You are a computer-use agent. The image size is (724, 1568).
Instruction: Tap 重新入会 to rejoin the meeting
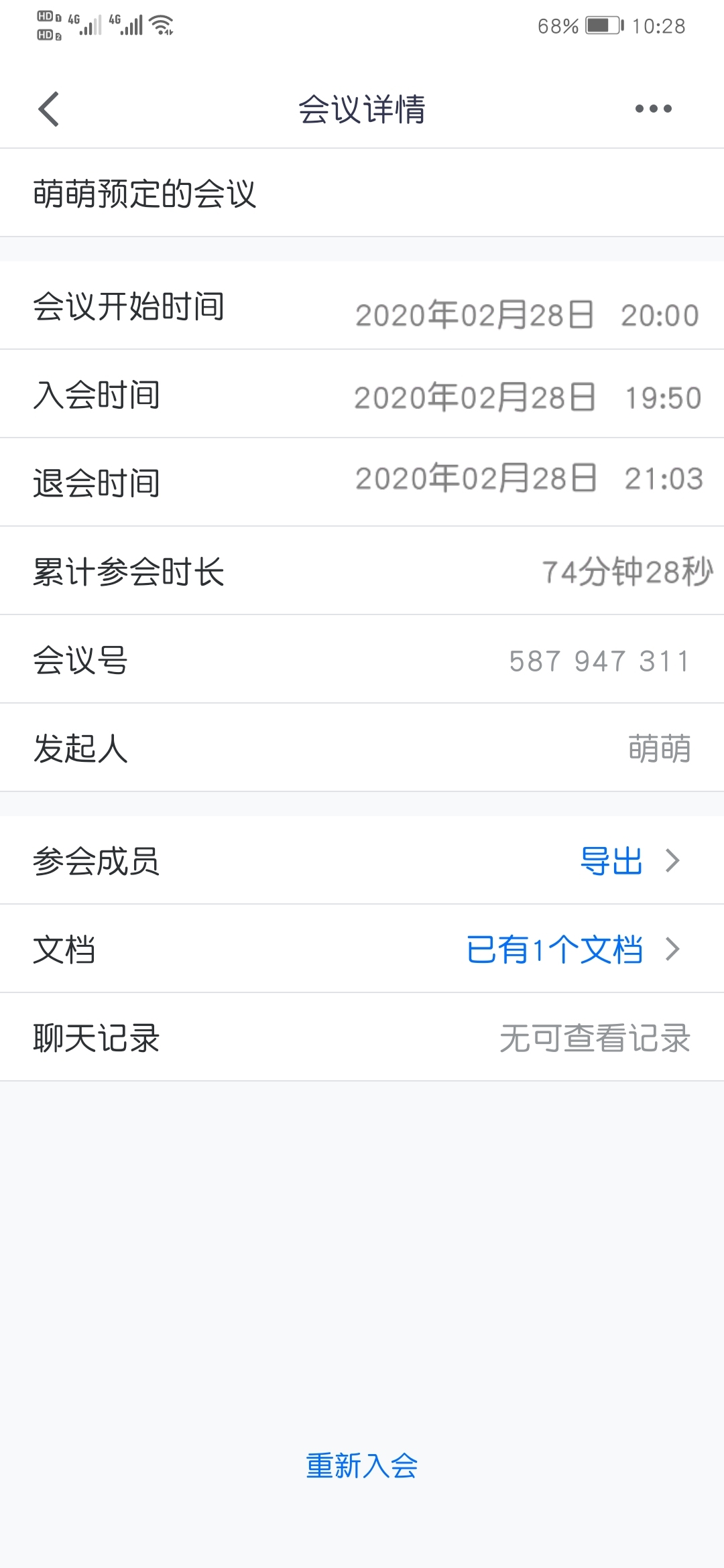(362, 1465)
